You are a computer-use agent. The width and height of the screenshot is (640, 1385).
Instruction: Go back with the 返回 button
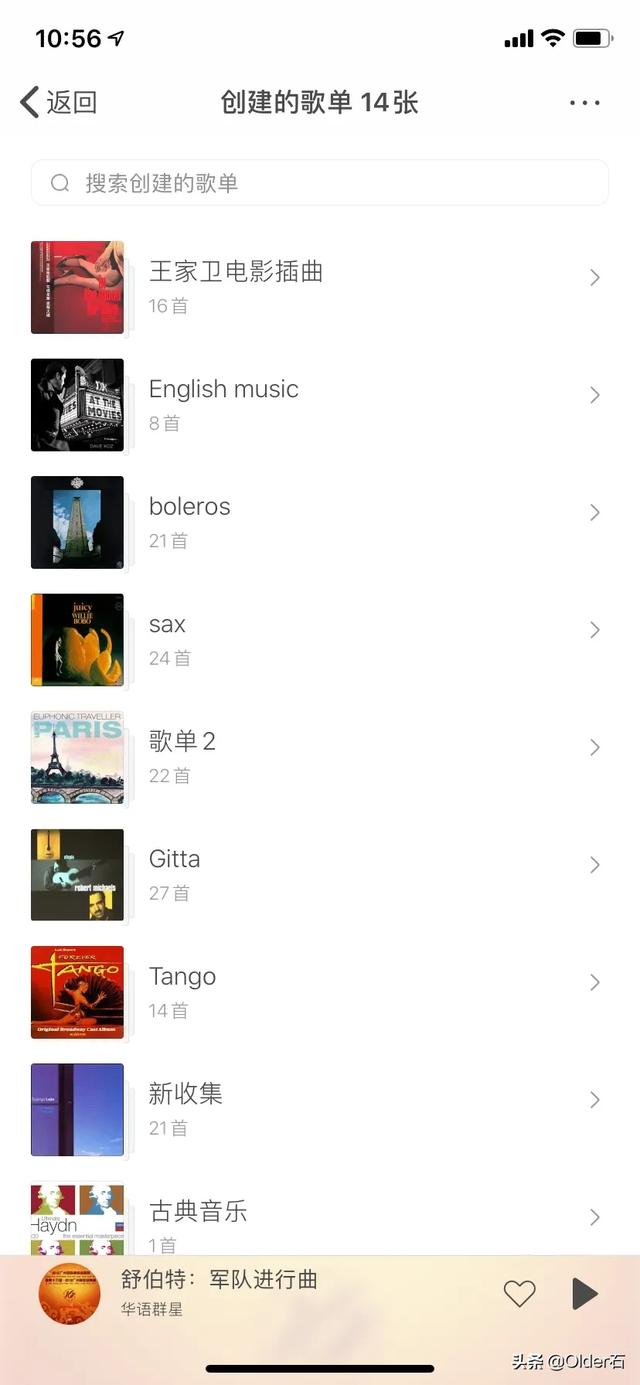(x=59, y=102)
